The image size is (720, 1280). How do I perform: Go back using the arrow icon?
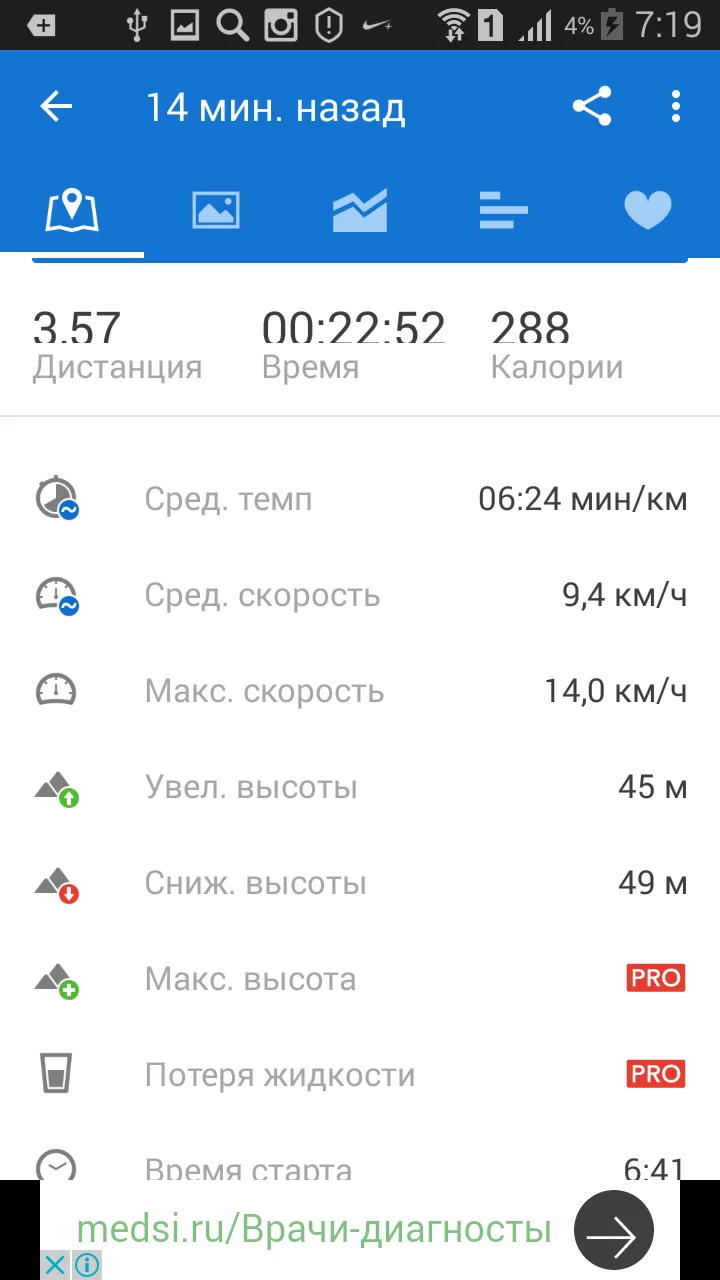pyautogui.click(x=56, y=107)
